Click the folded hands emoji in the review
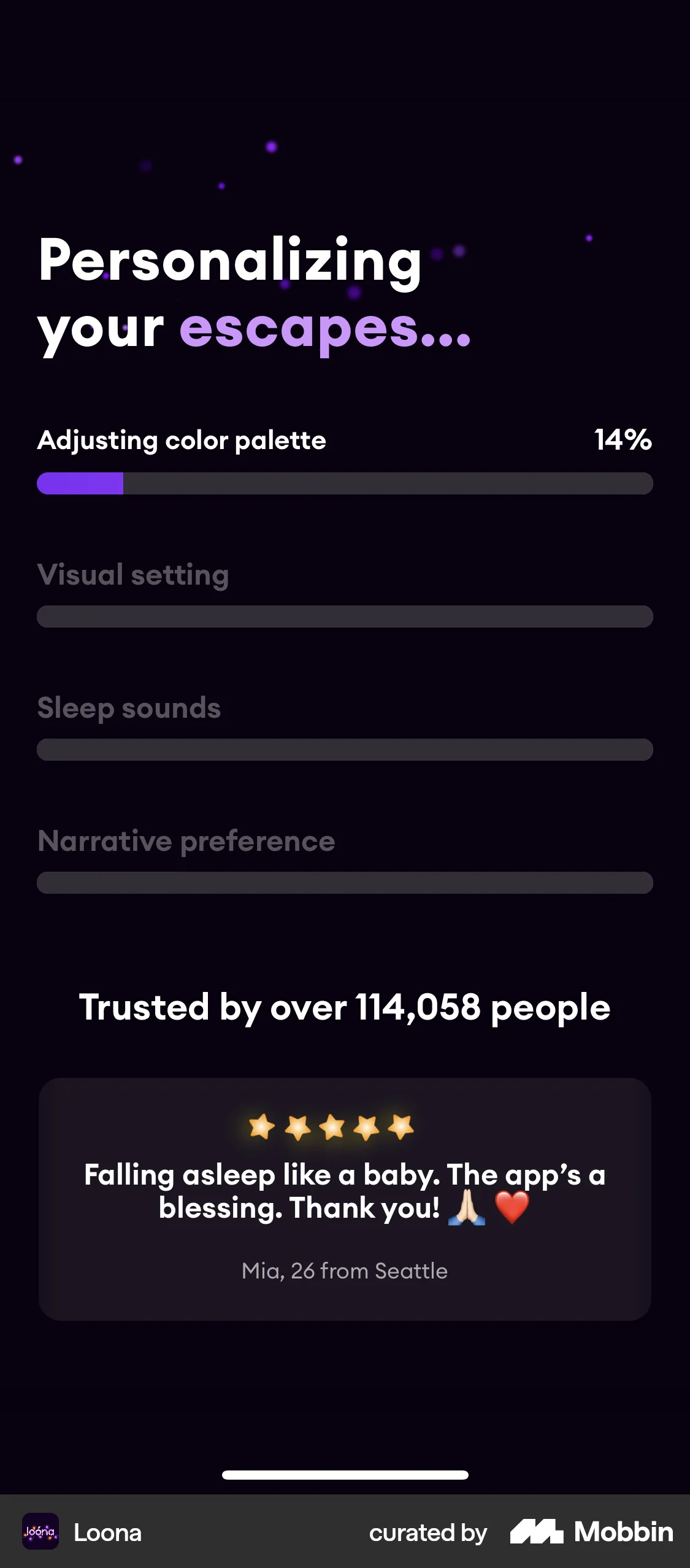Image resolution: width=690 pixels, height=1568 pixels. (467, 1206)
